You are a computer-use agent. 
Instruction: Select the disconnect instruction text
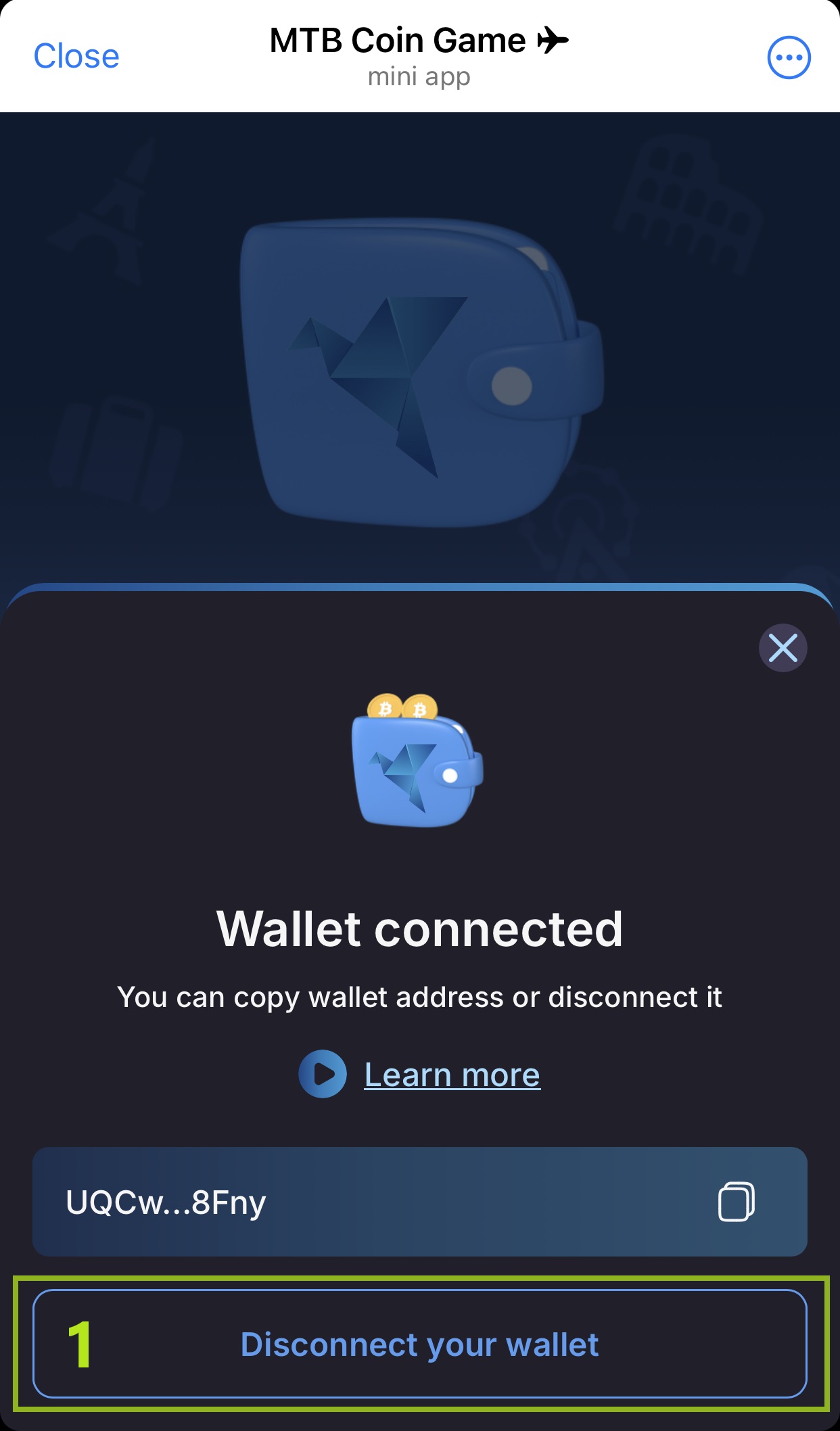coord(419,996)
